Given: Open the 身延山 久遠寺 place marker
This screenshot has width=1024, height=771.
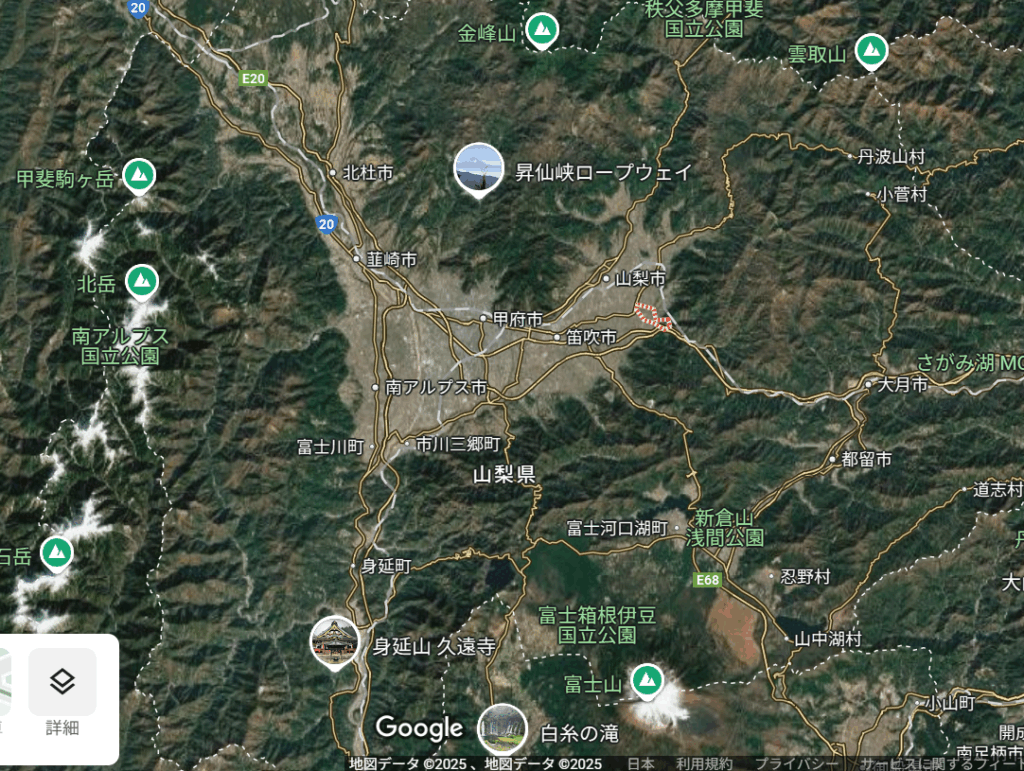Looking at the screenshot, I should click(x=334, y=641).
